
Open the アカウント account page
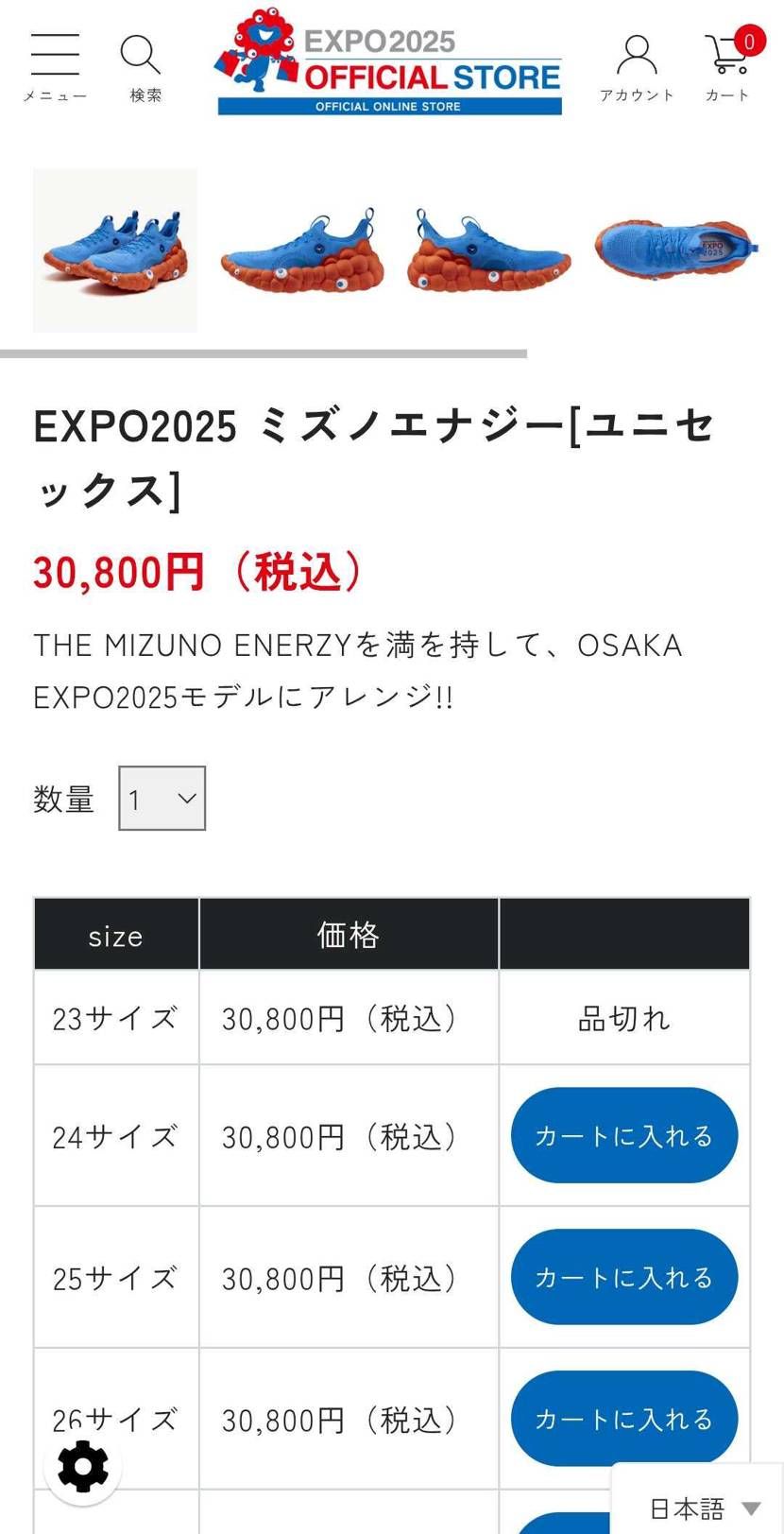(637, 66)
